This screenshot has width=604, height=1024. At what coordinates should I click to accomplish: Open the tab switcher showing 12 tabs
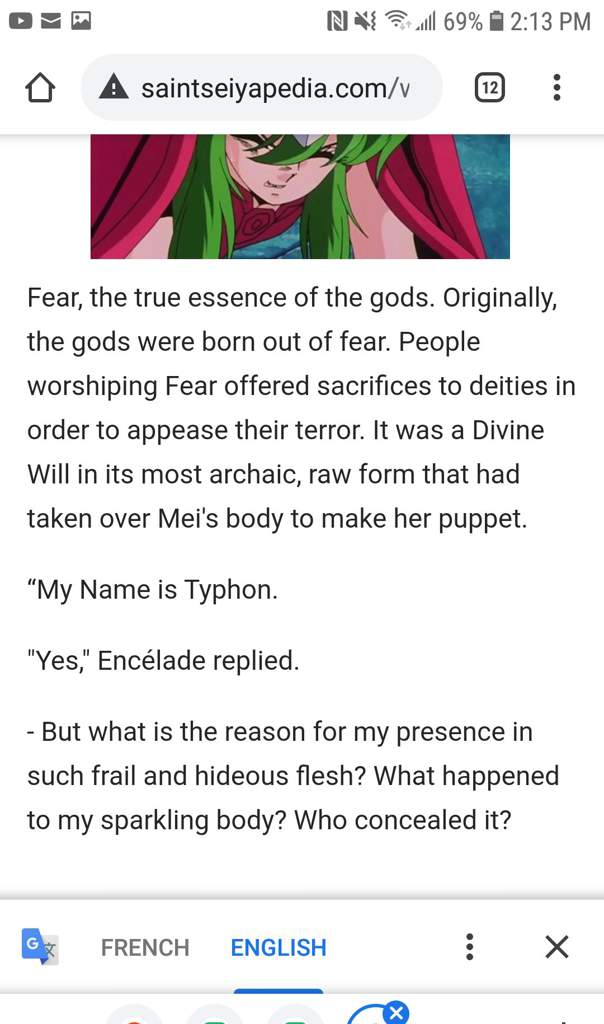click(x=488, y=88)
